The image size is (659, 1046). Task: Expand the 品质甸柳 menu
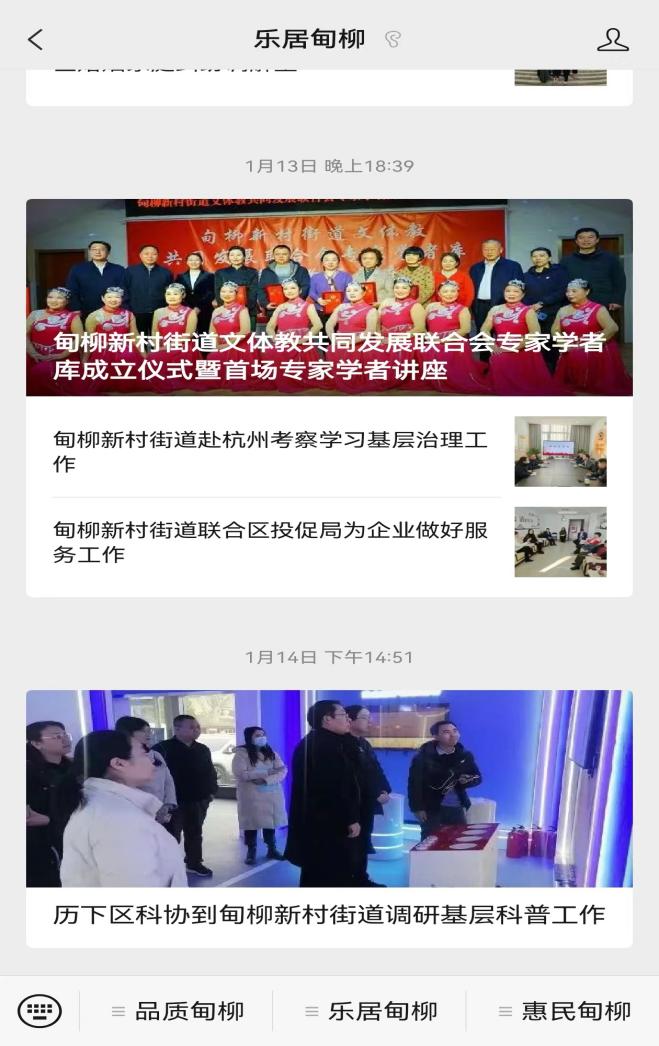(x=177, y=1011)
